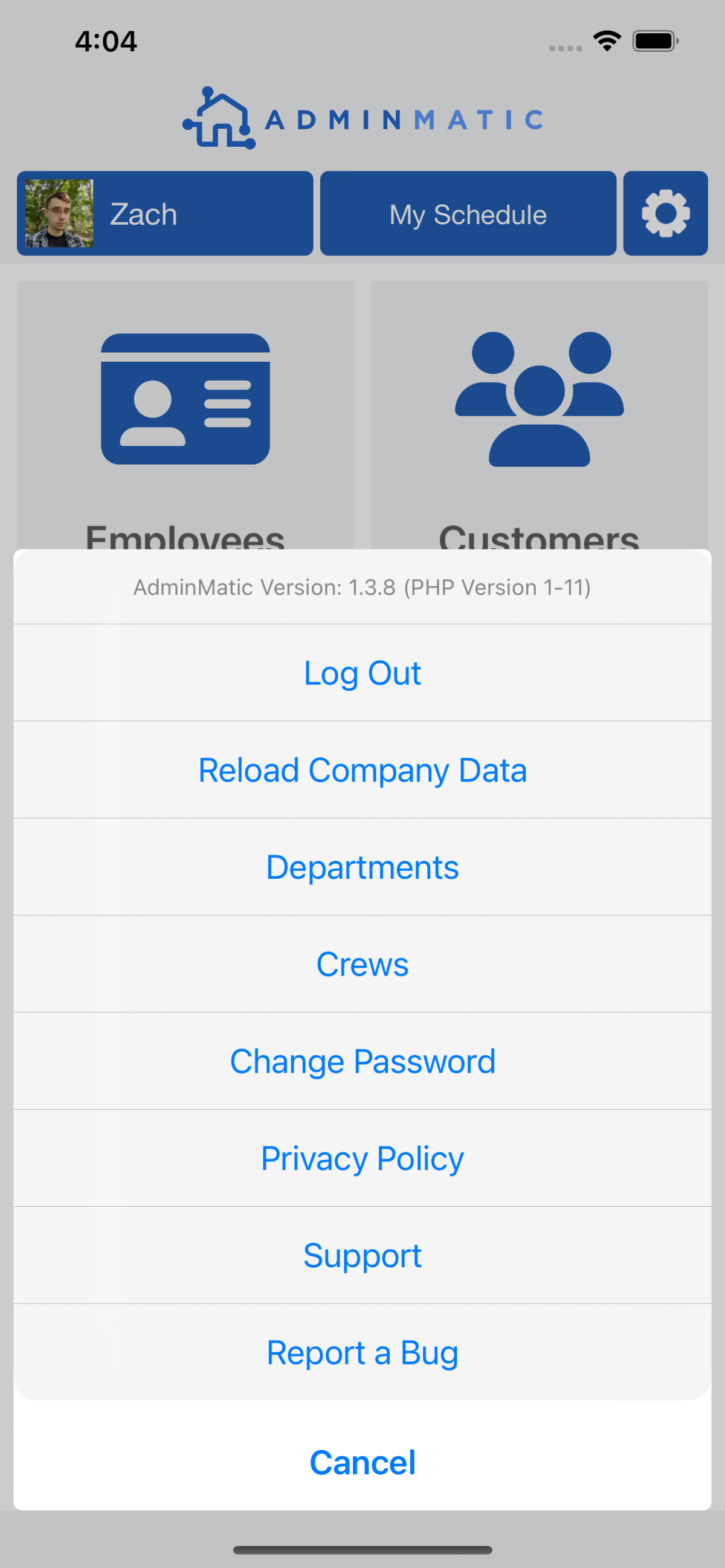
Task: Choose Reload Company Data
Action: pos(362,770)
